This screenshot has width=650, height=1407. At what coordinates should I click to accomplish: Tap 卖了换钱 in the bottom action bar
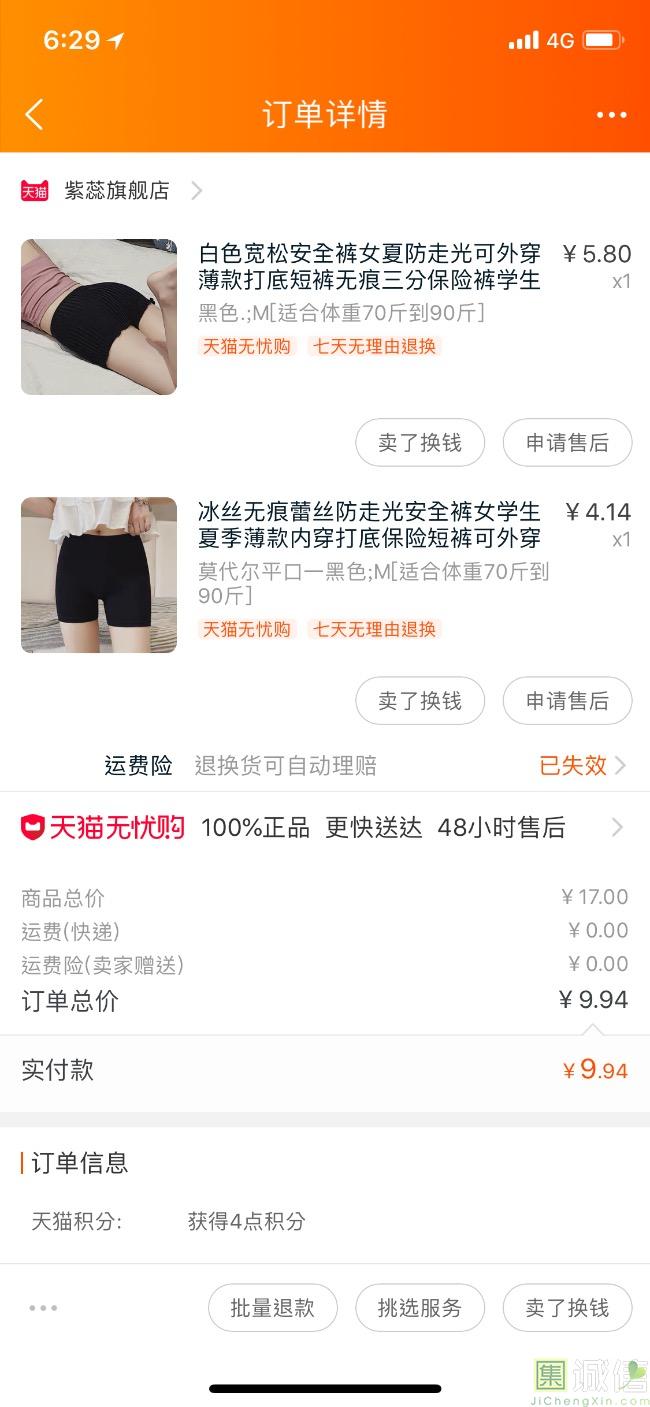click(567, 1308)
